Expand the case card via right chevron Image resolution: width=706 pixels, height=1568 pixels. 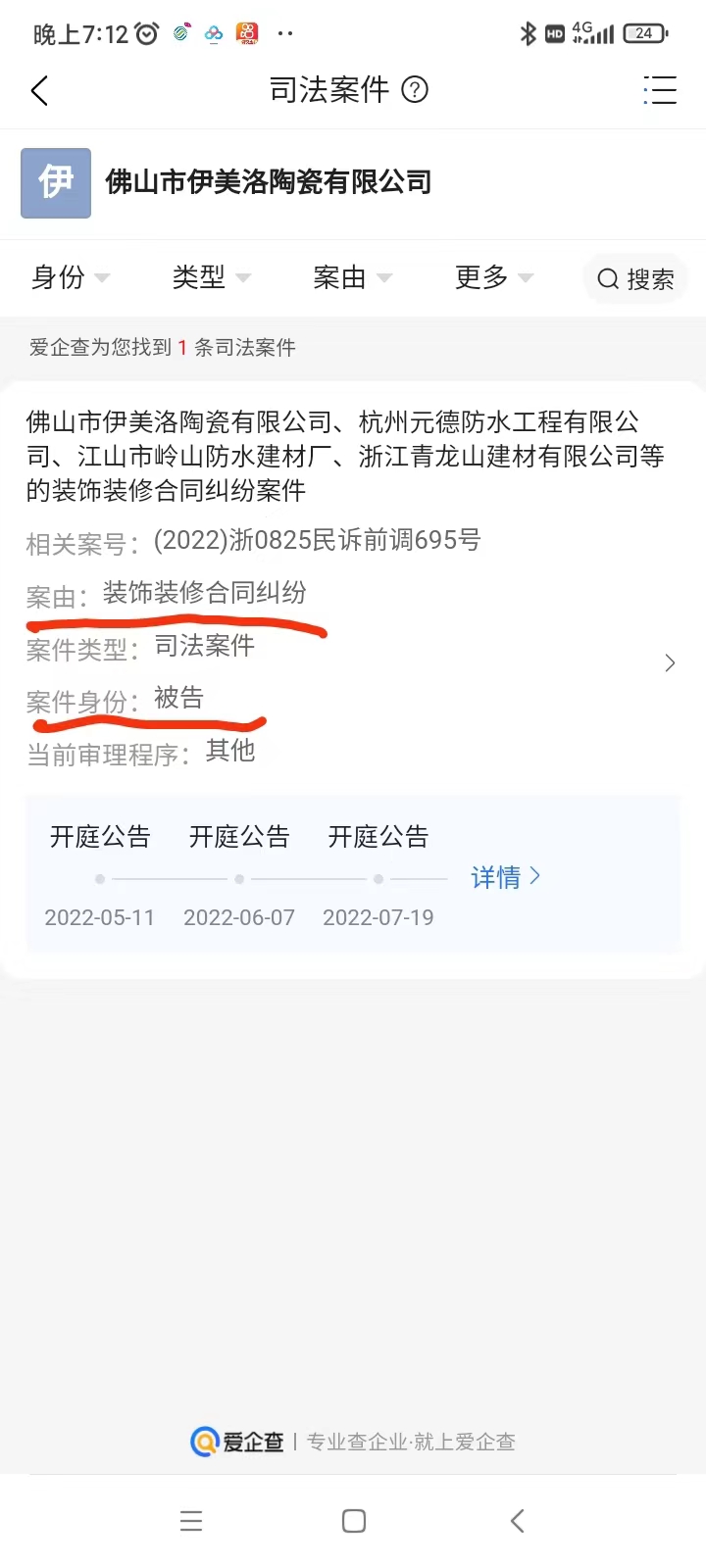click(670, 662)
